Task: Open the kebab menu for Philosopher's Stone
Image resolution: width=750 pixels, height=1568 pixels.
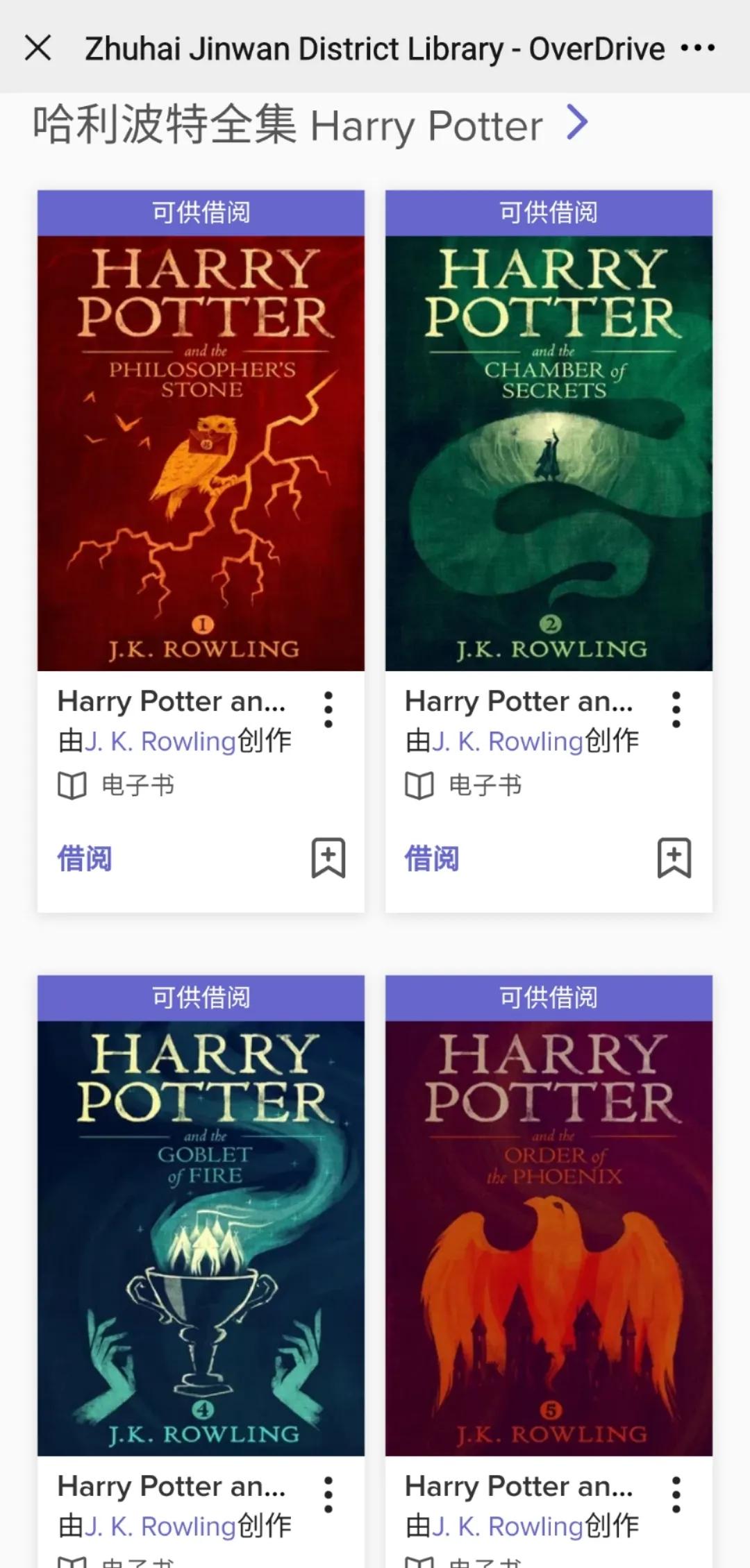Action: (328, 709)
